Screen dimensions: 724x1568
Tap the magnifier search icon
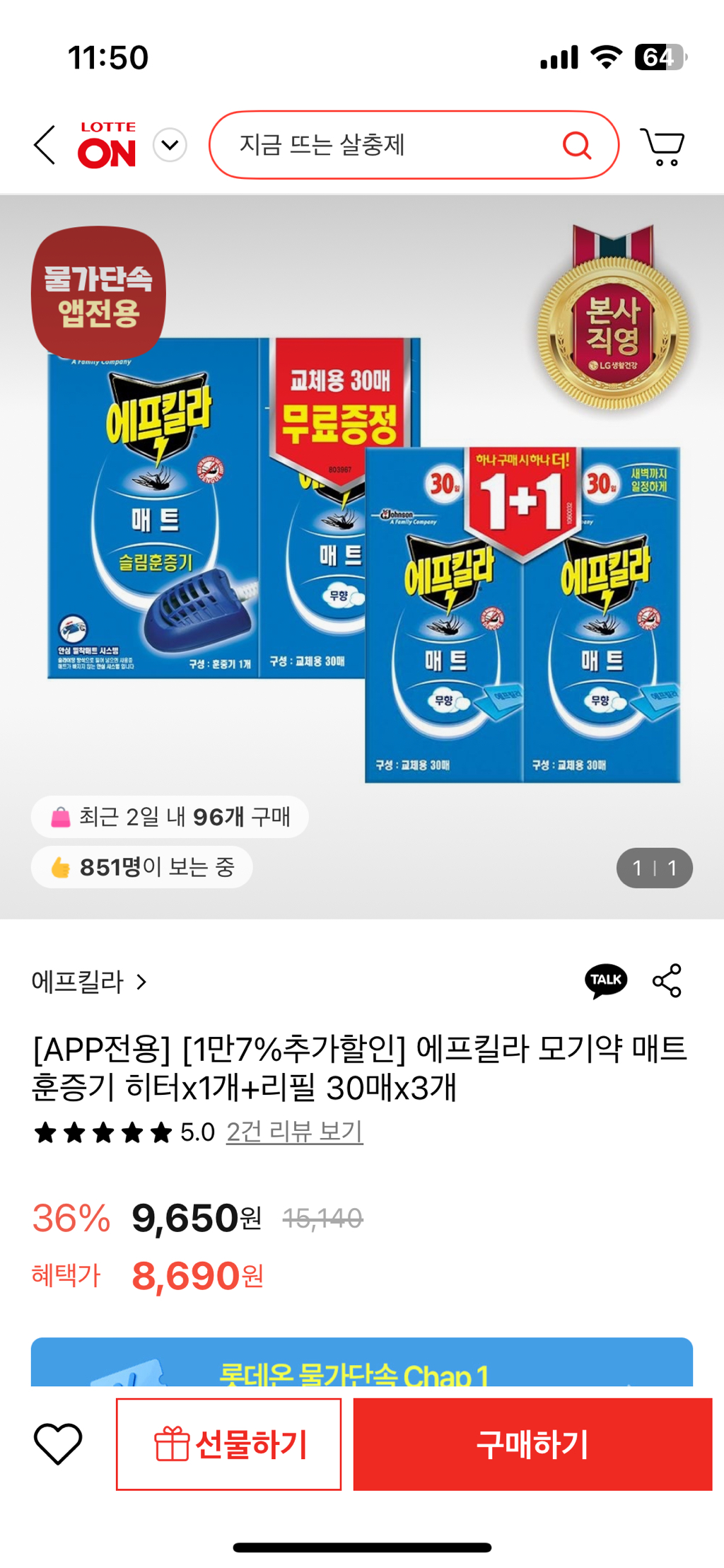(x=576, y=145)
